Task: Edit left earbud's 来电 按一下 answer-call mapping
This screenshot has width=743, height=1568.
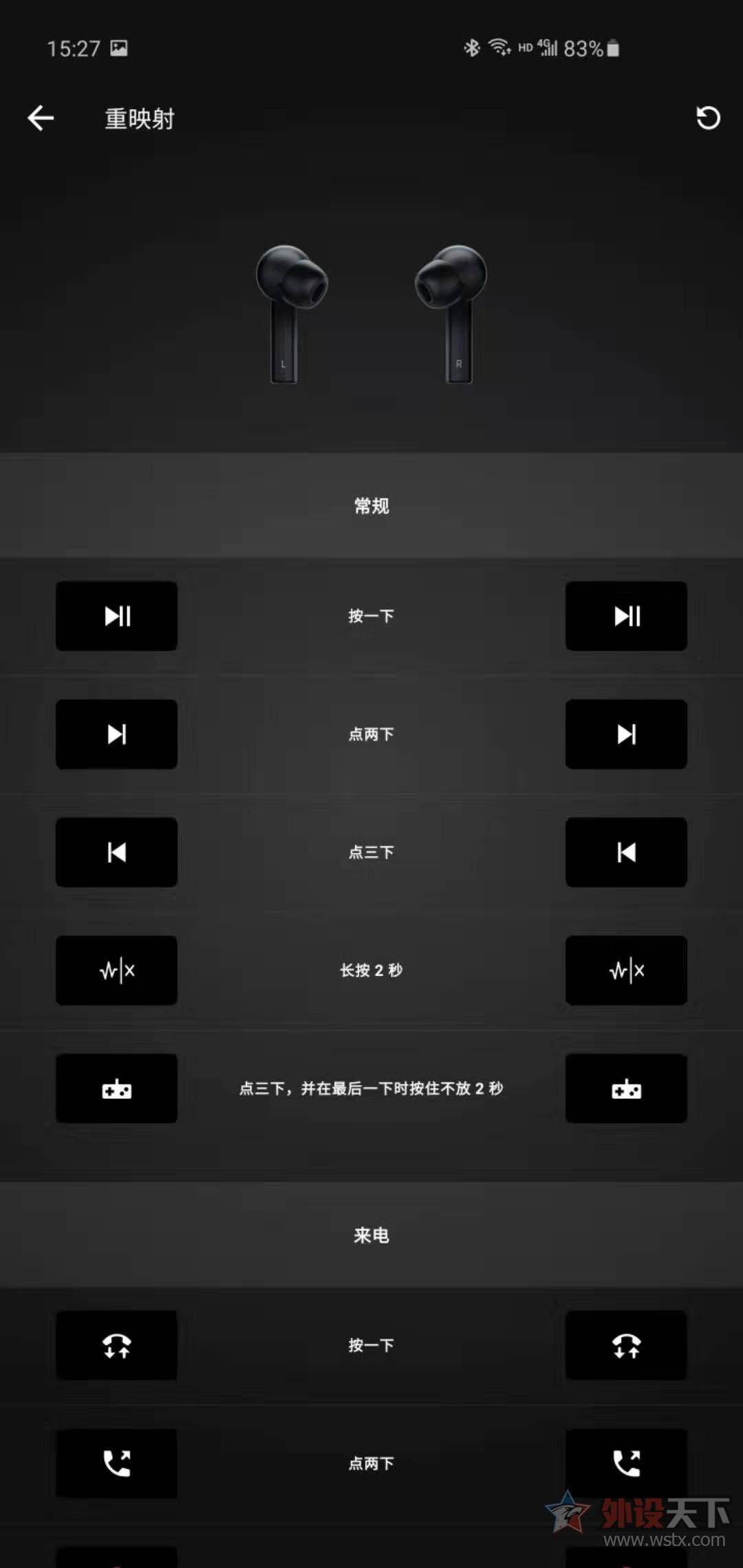Action: 116,1345
